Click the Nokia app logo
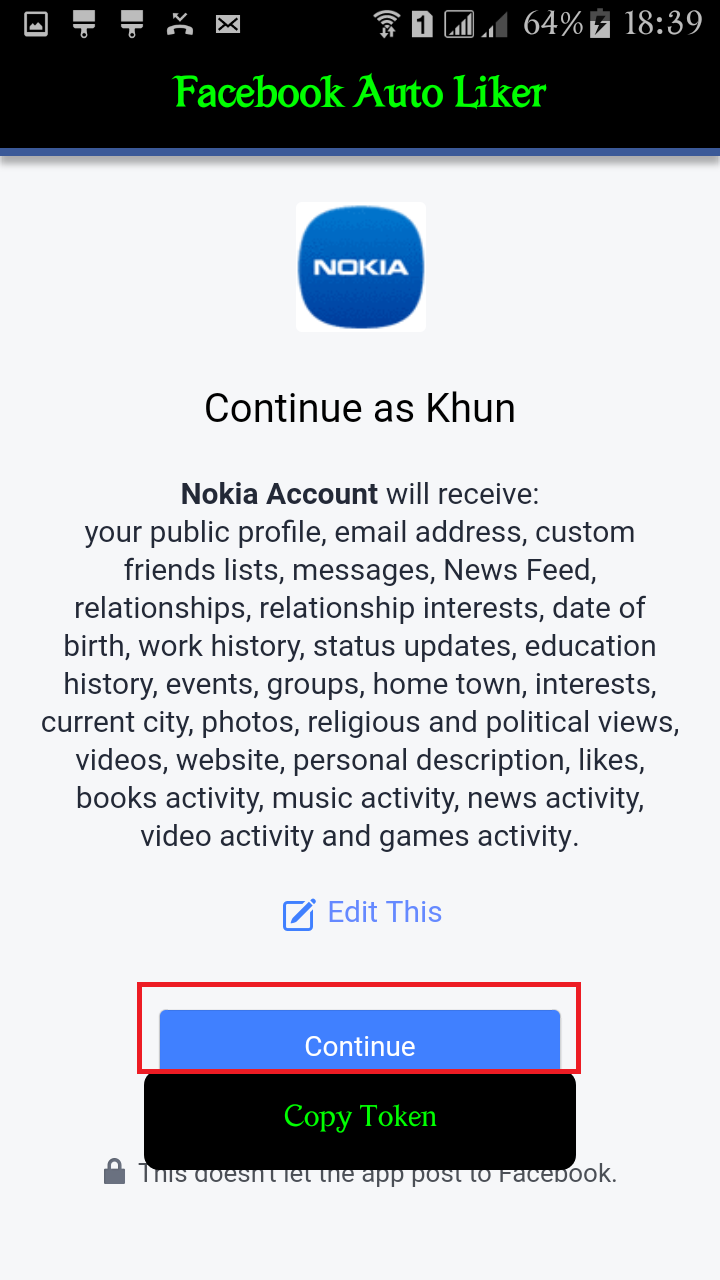This screenshot has height=1280, width=720. click(x=360, y=266)
